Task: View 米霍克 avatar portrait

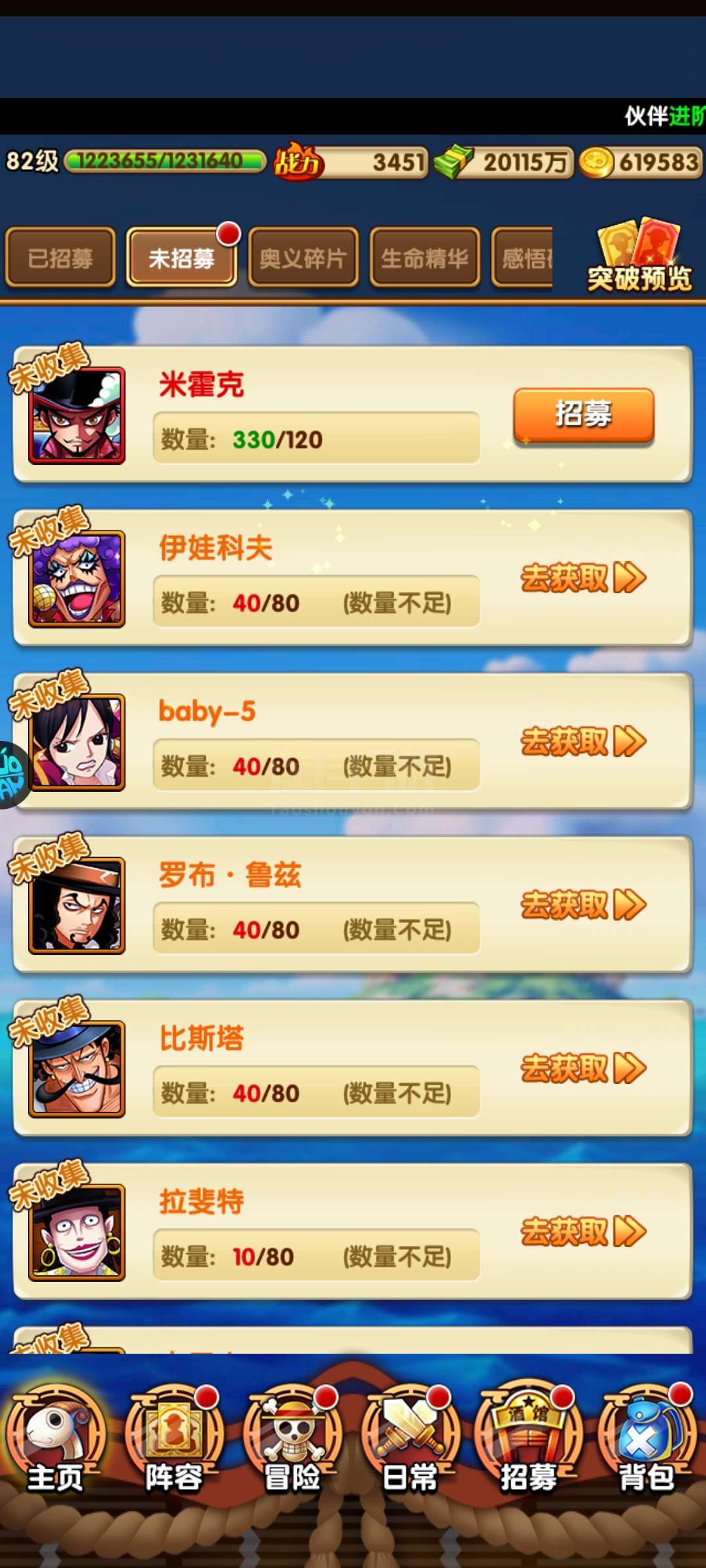Action: point(76,416)
